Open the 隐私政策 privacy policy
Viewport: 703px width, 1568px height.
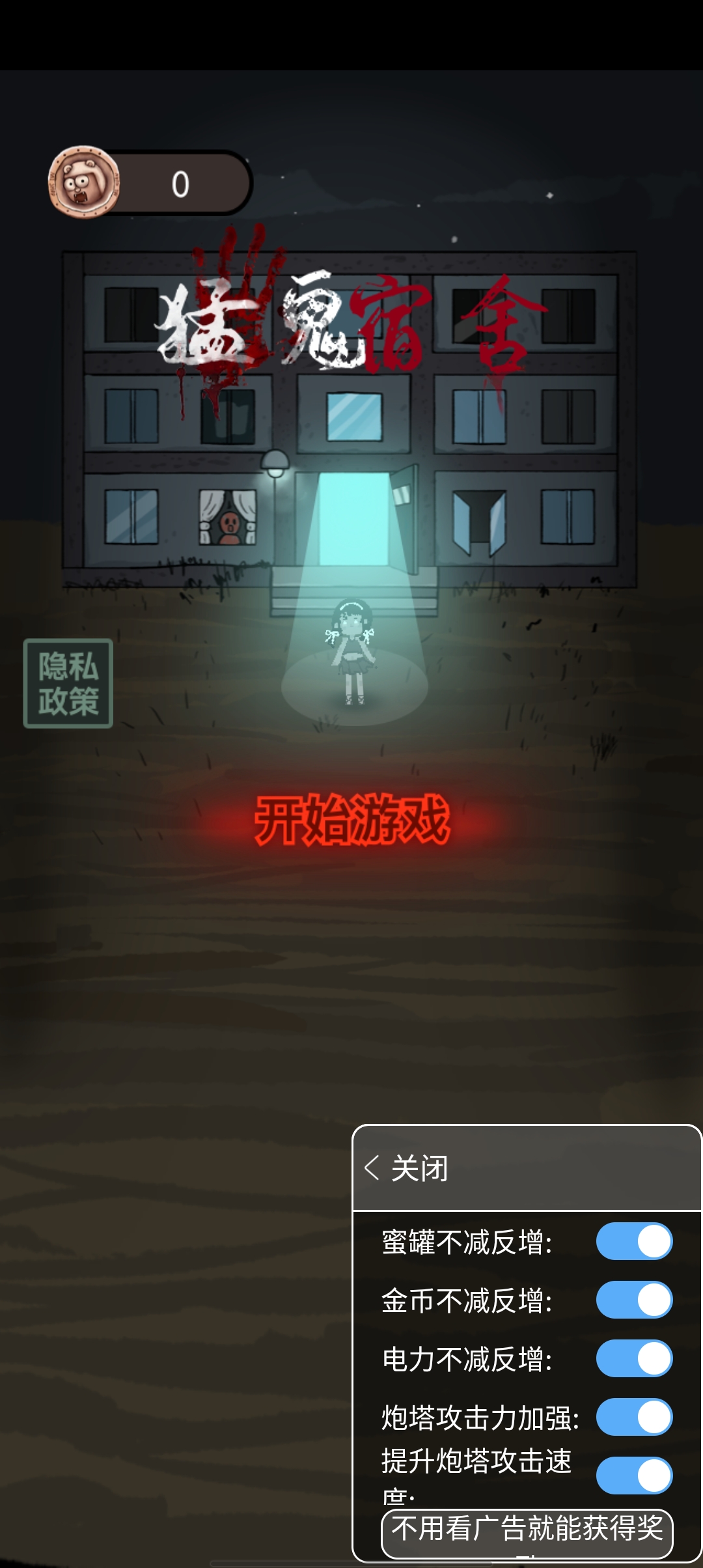(x=68, y=683)
